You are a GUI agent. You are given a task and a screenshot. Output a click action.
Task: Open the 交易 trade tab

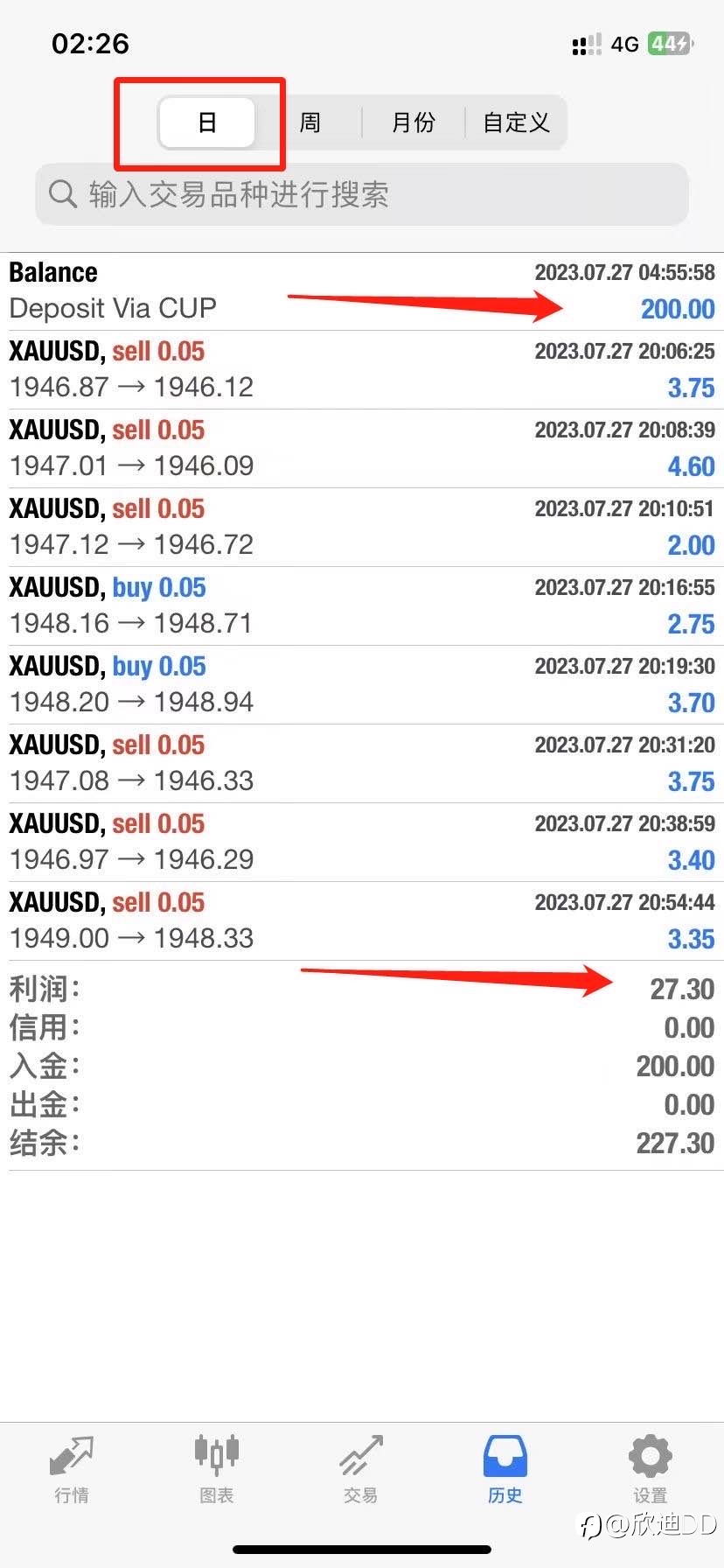361,1469
